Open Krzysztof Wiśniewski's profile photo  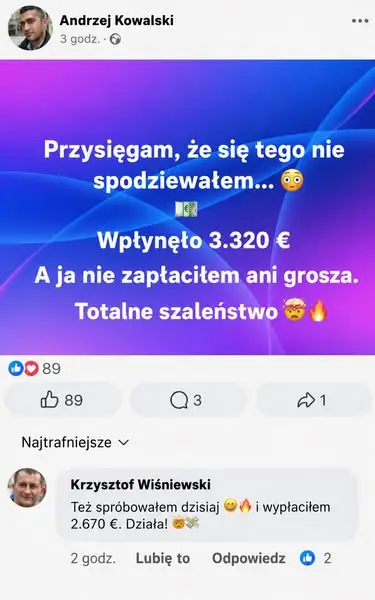point(28,488)
